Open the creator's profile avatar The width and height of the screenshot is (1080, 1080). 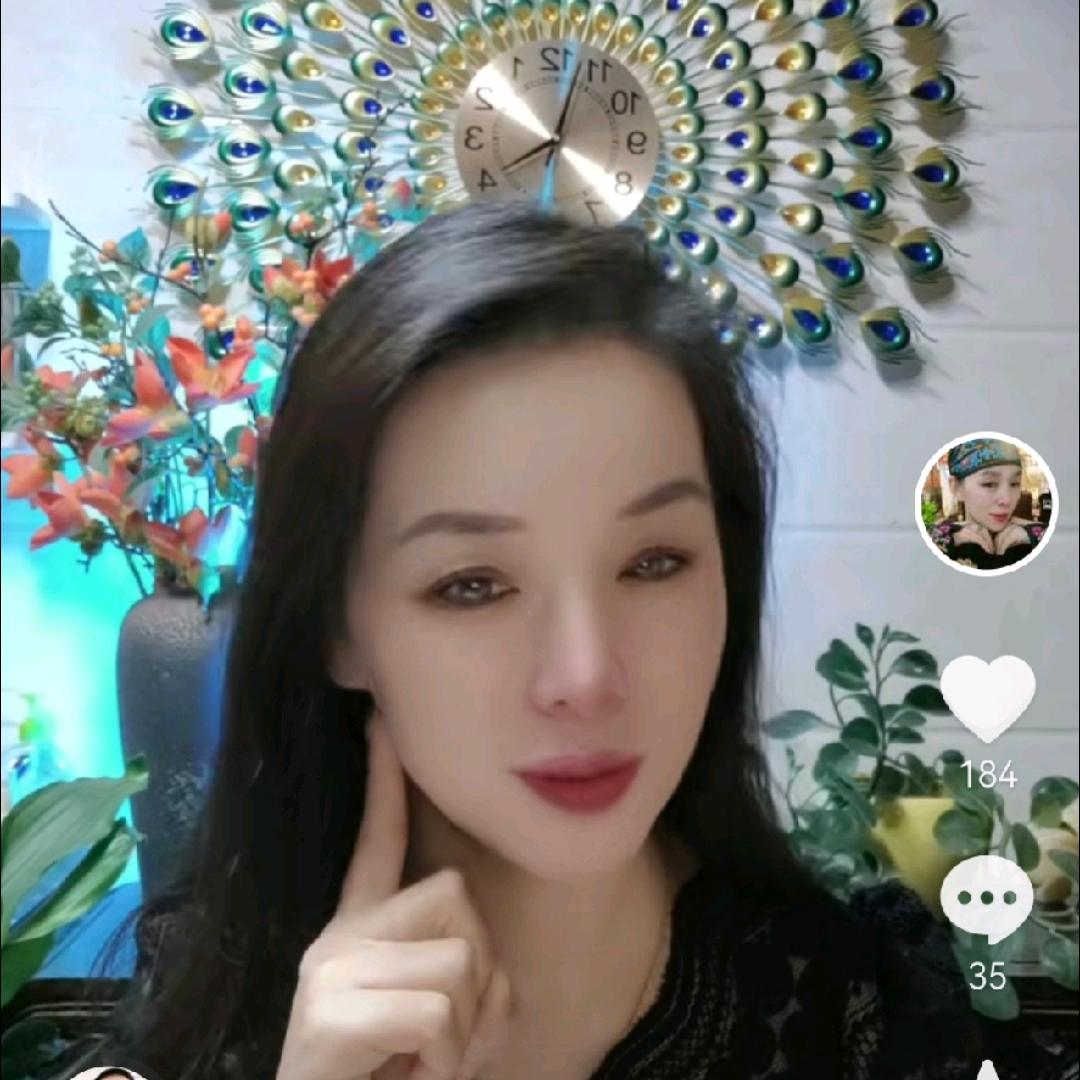point(986,504)
